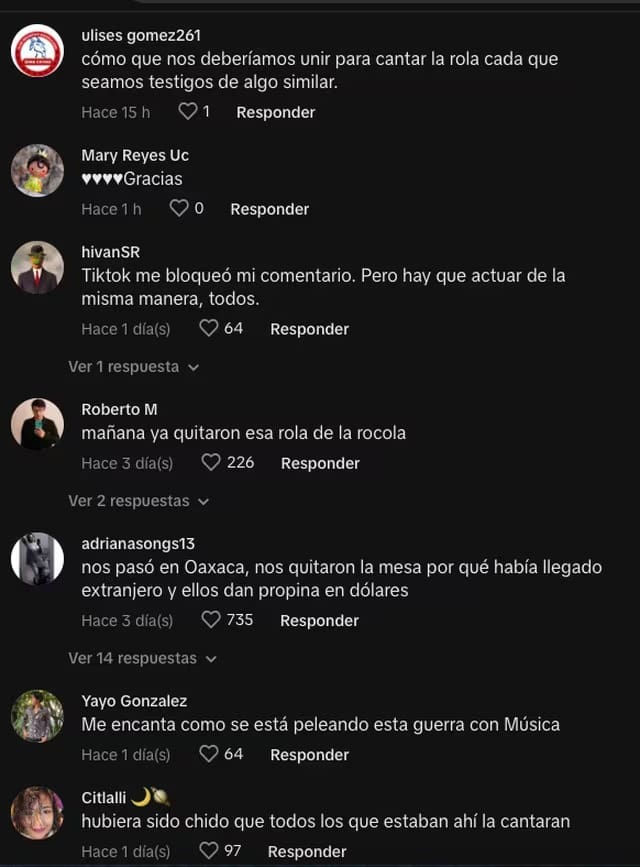Reply to Mary Reyes Uc's comment
Image resolution: width=640 pixels, height=867 pixels.
(269, 209)
